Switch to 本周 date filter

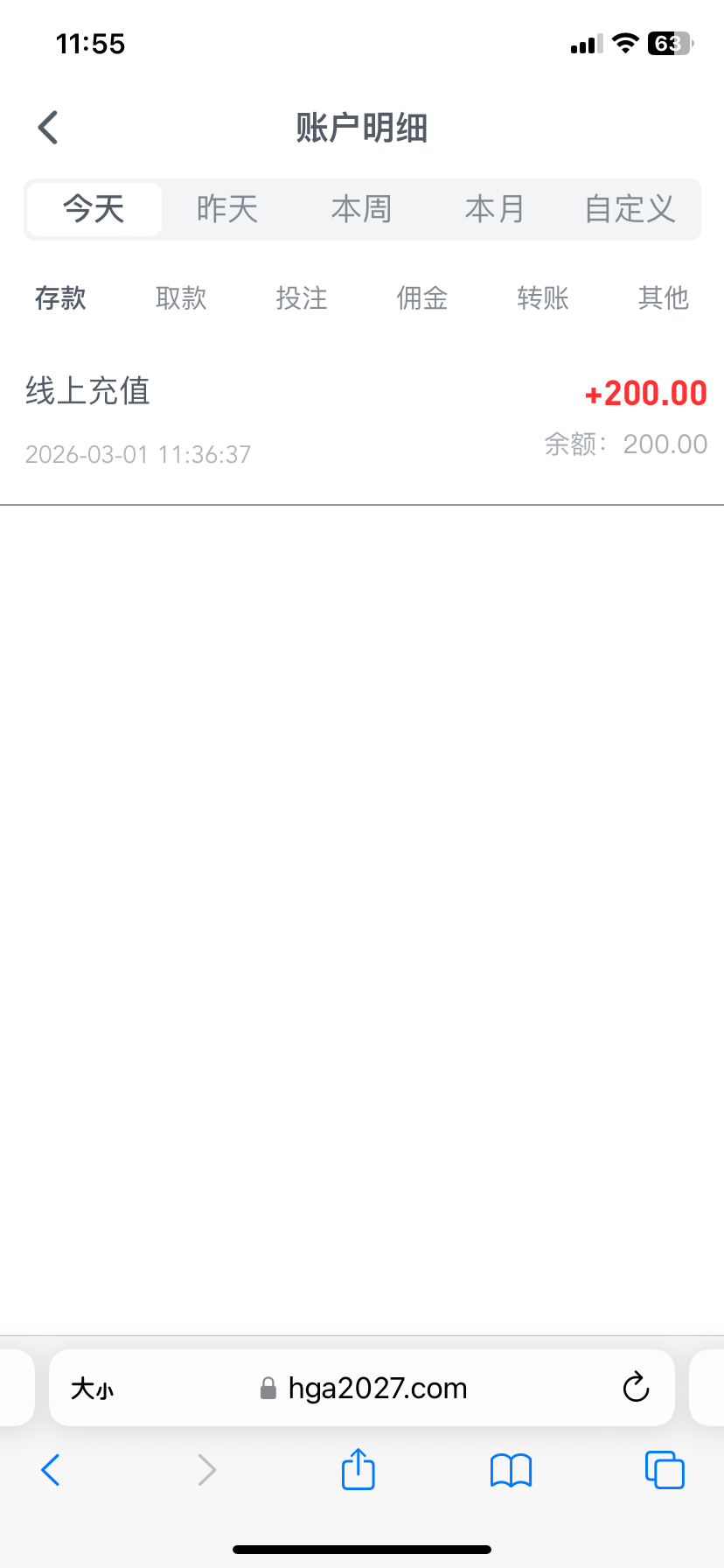[x=361, y=209]
